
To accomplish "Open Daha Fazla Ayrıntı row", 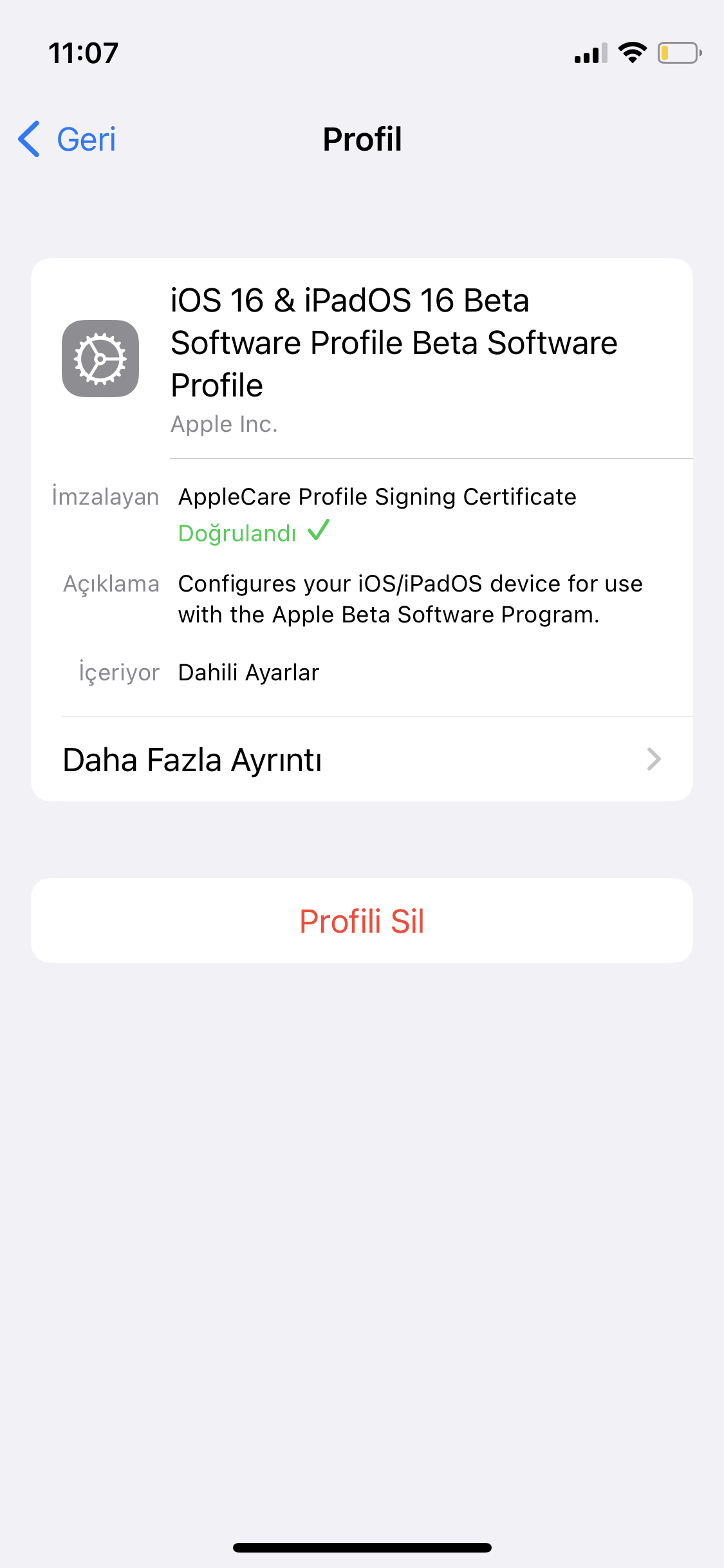I will coord(360,760).
